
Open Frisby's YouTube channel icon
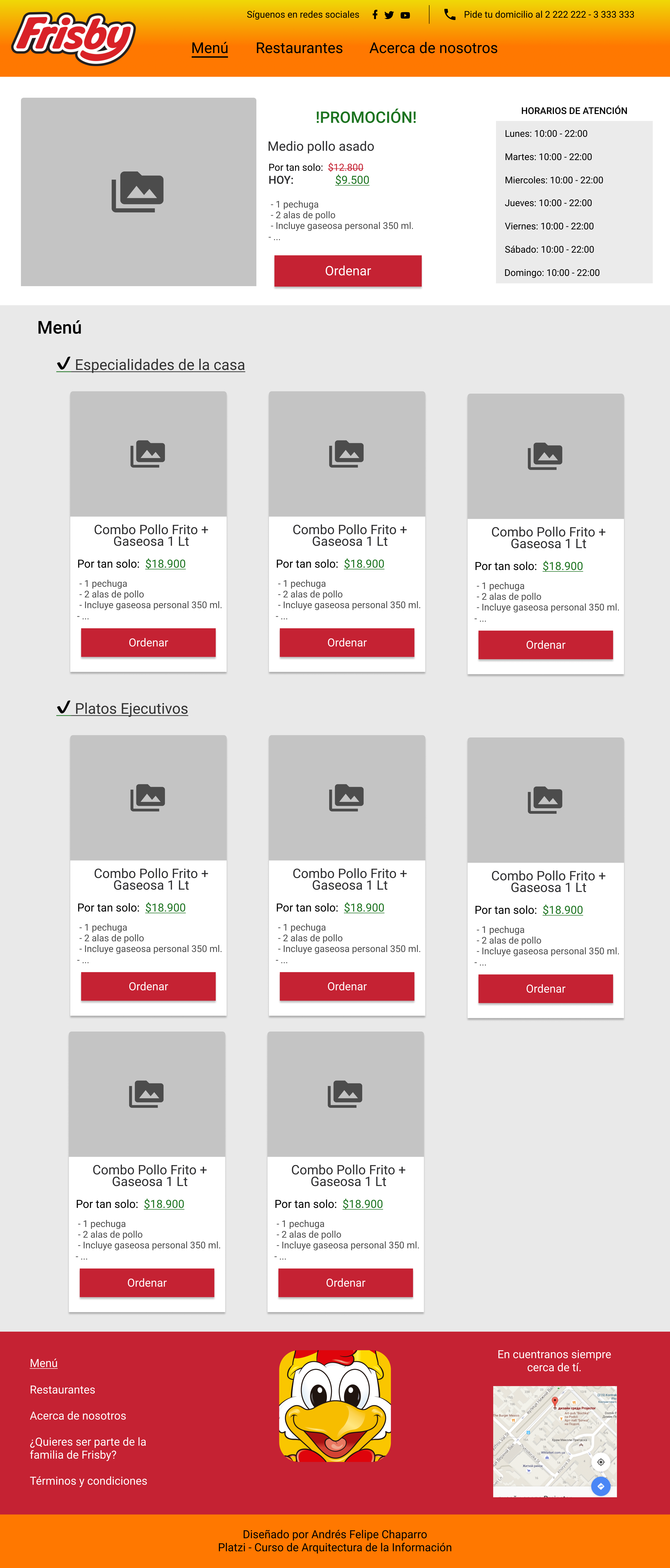pyautogui.click(x=405, y=15)
